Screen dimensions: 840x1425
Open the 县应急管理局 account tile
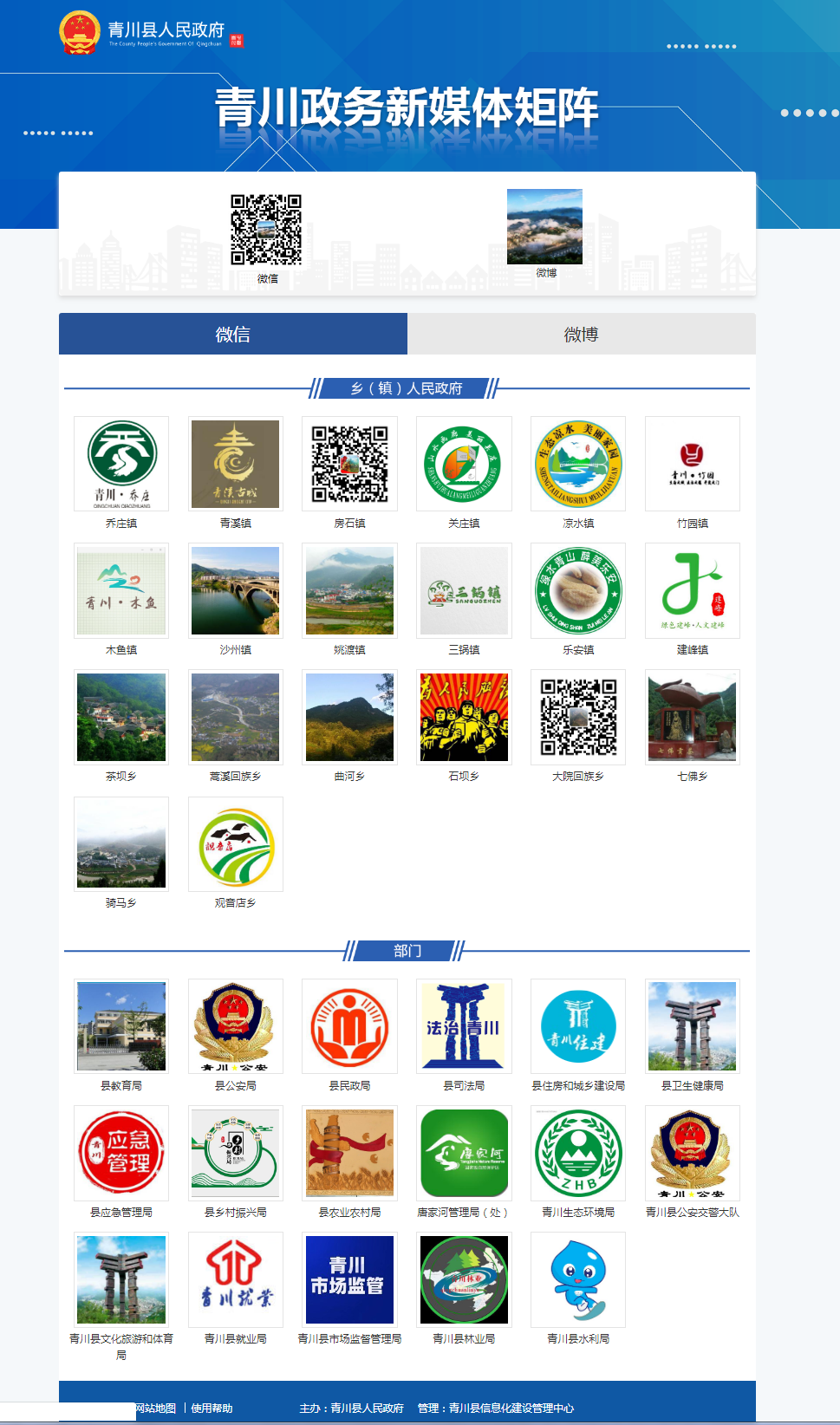pos(121,1153)
